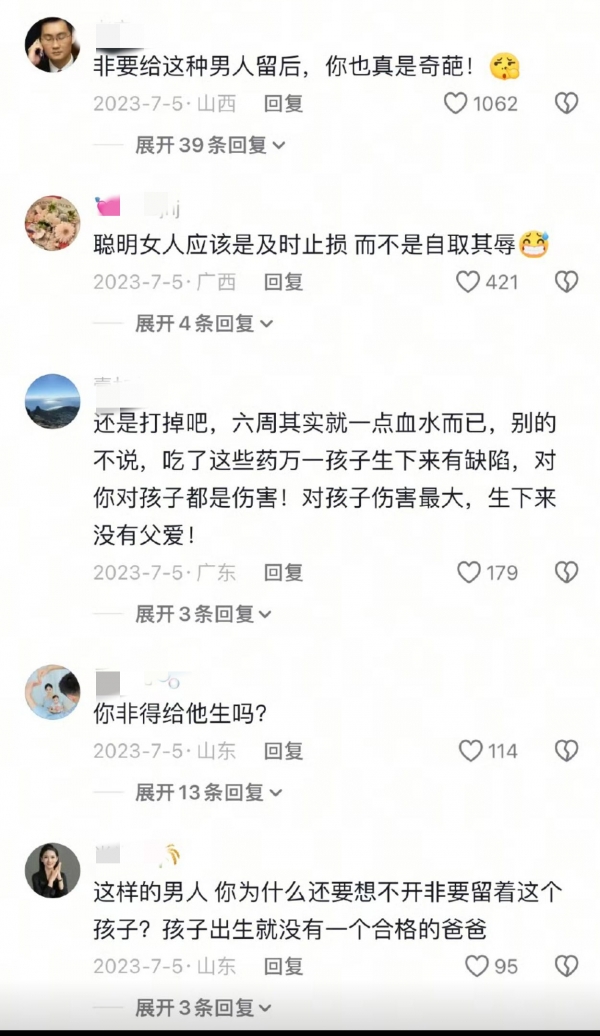Reply to the comment 你非得给他生吗

click(283, 750)
